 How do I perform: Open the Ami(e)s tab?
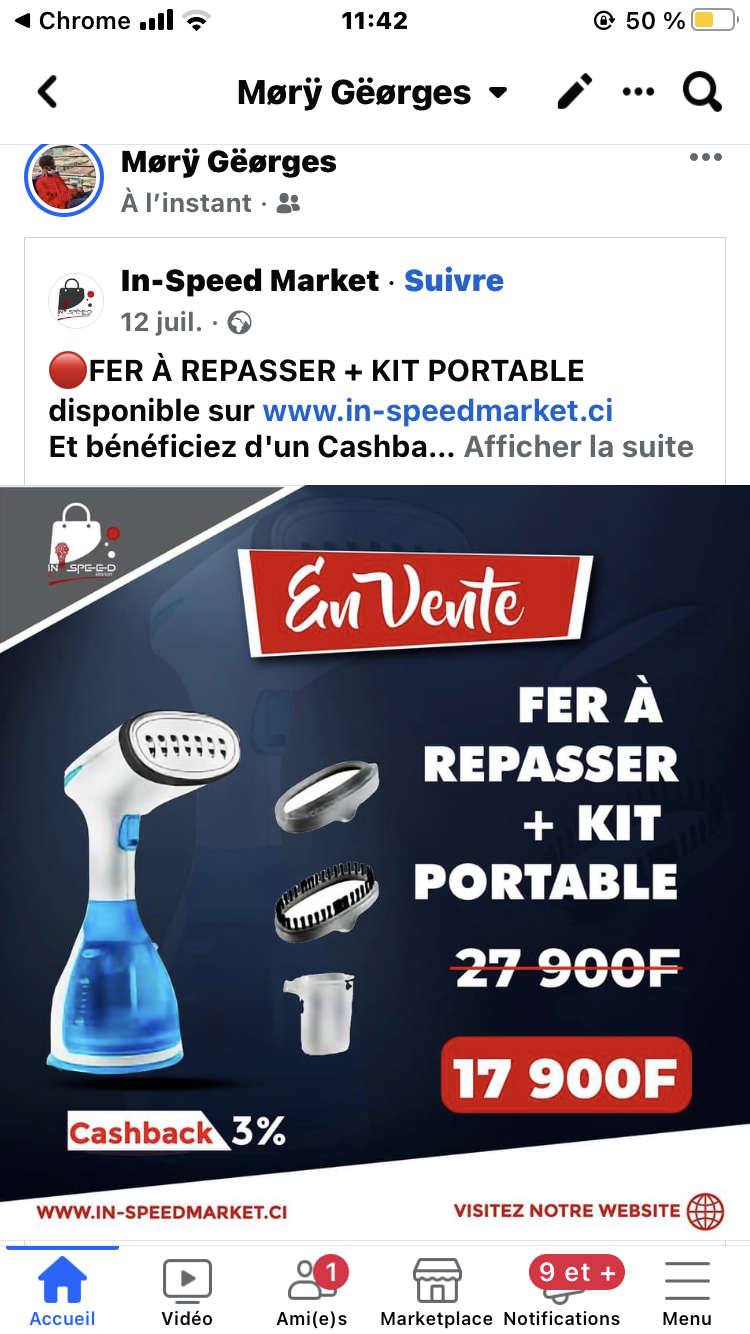pos(312,1291)
